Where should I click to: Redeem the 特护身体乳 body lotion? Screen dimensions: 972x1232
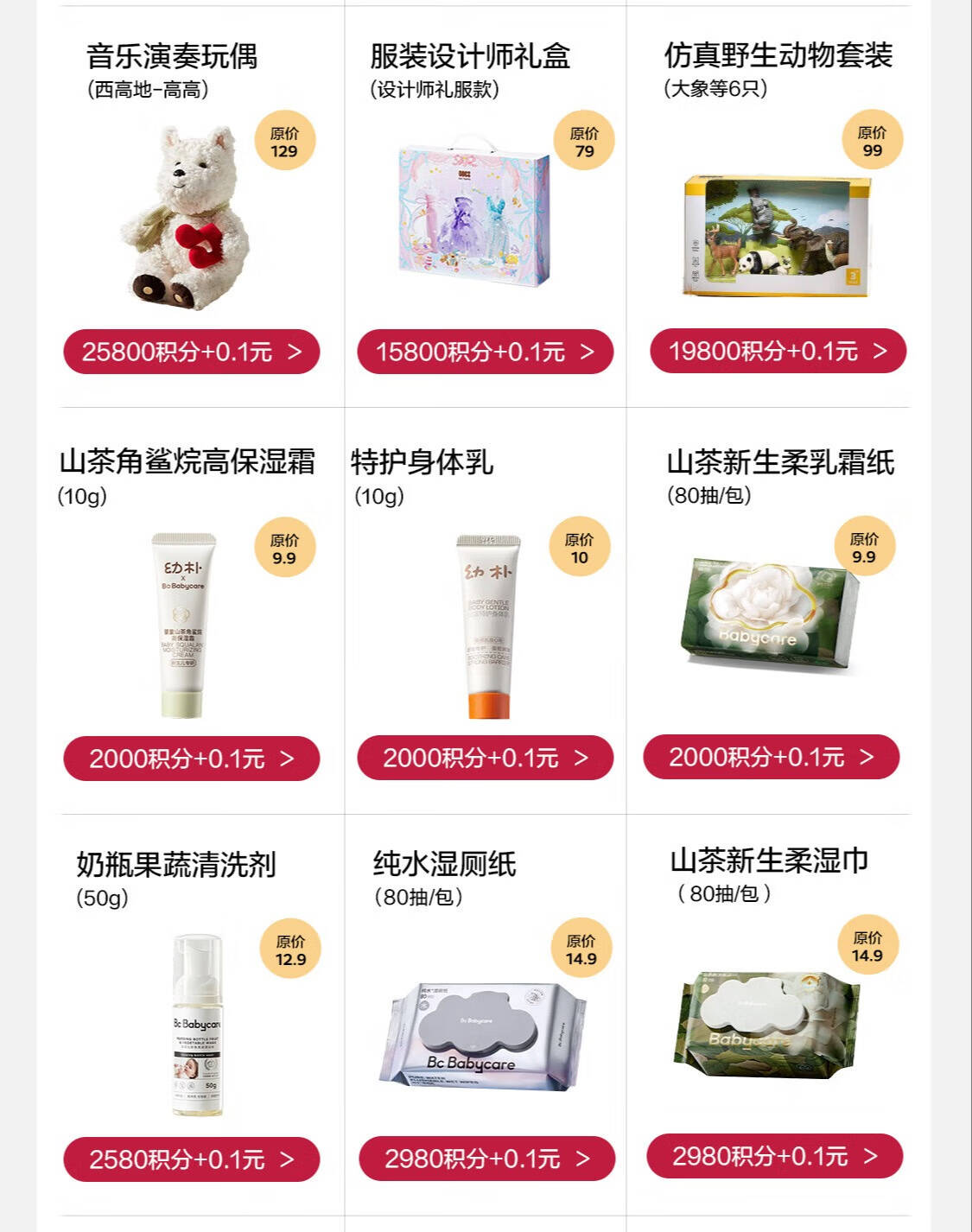[485, 758]
